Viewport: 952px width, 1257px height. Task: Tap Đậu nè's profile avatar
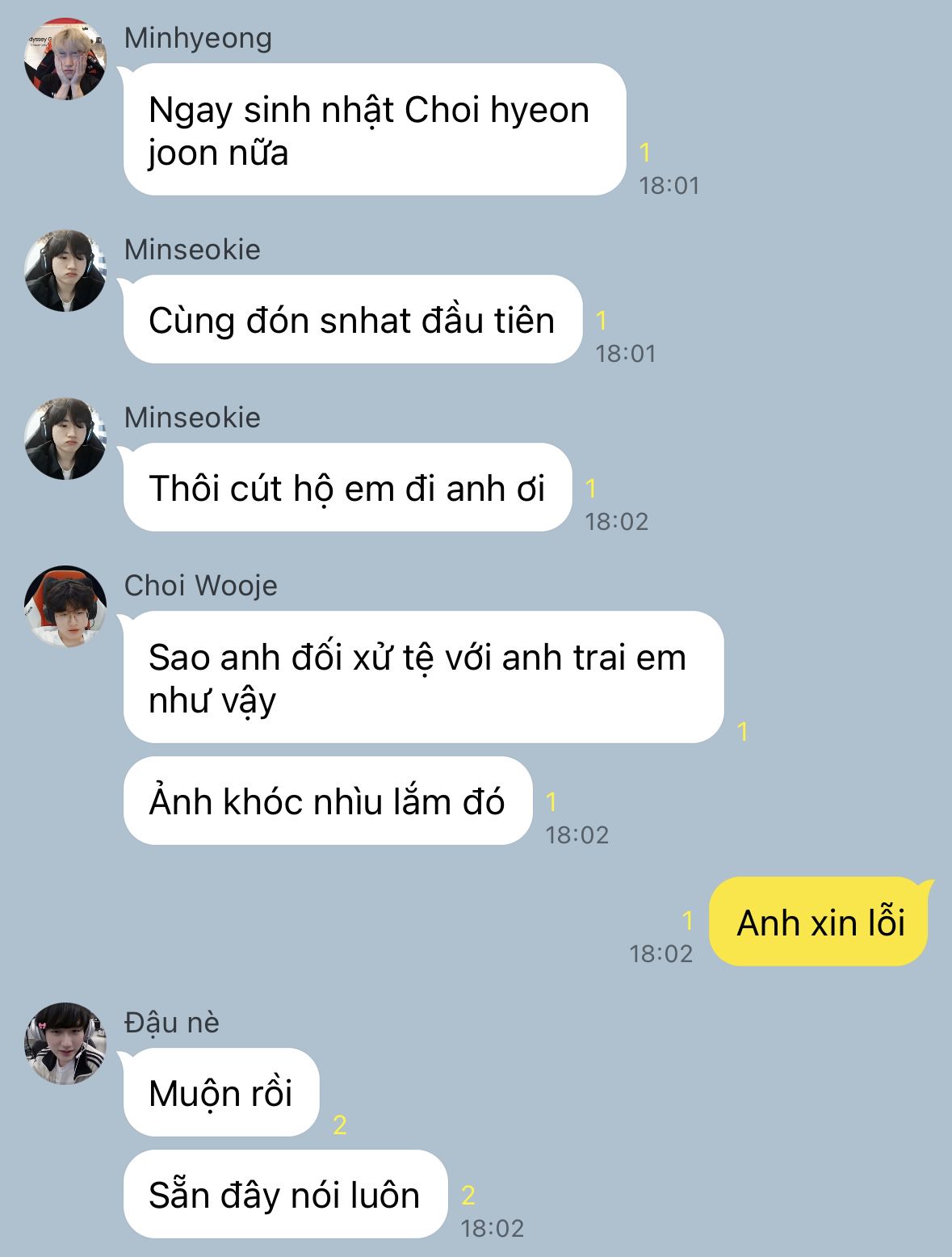tap(65, 1044)
